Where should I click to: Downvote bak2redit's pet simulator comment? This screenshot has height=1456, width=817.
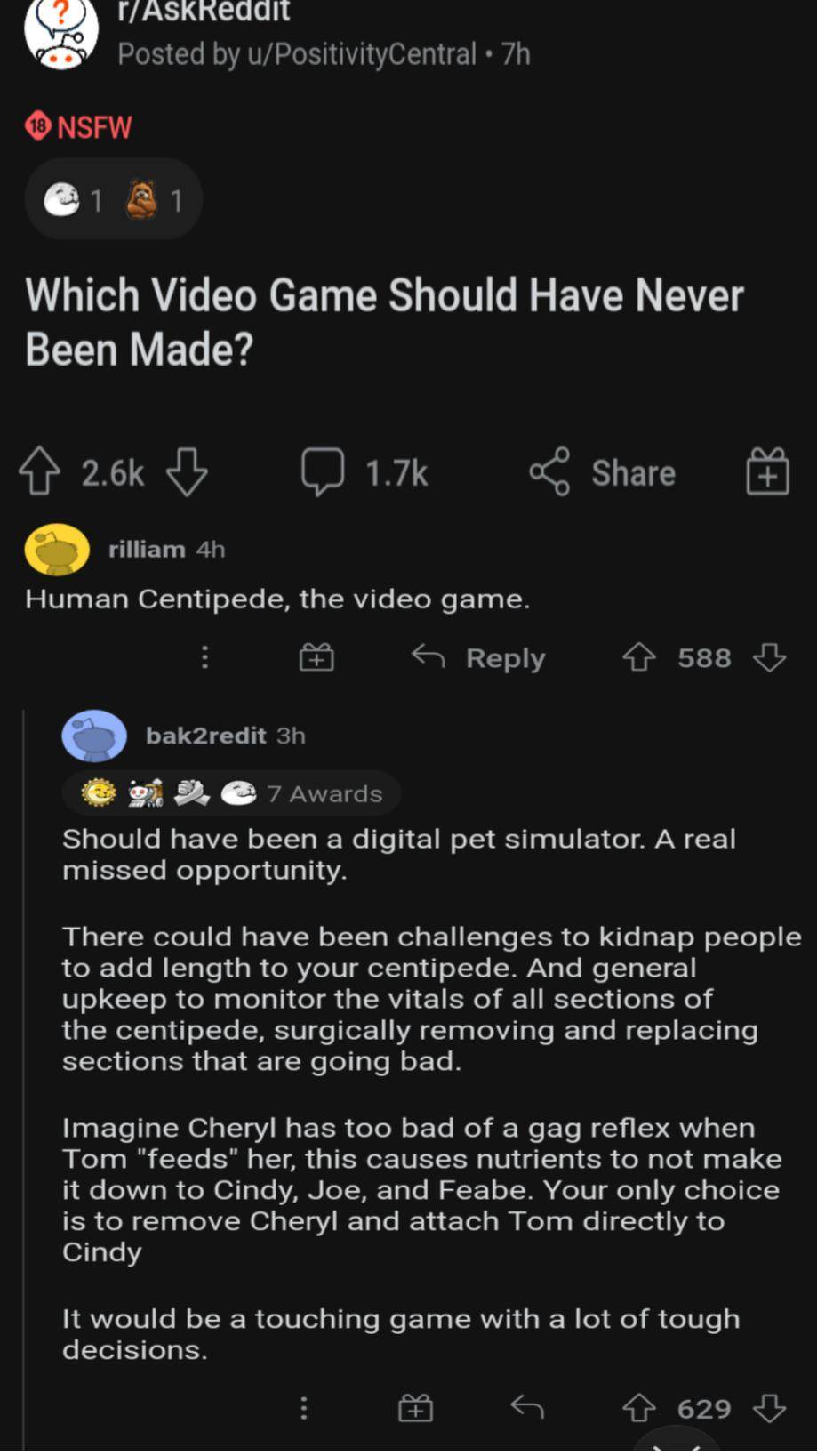768,1407
